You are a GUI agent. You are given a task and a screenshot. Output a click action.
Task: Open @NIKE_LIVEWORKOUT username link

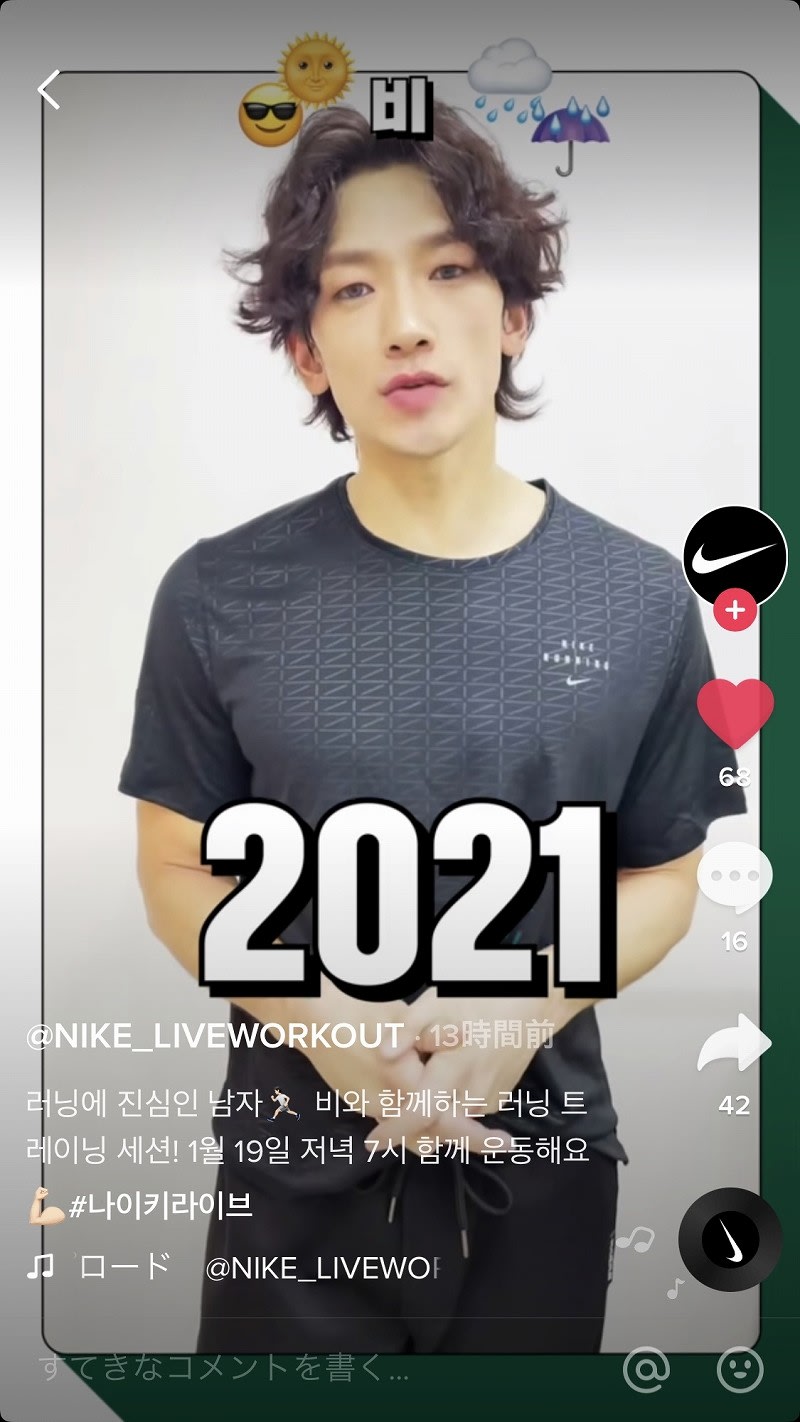215,1036
